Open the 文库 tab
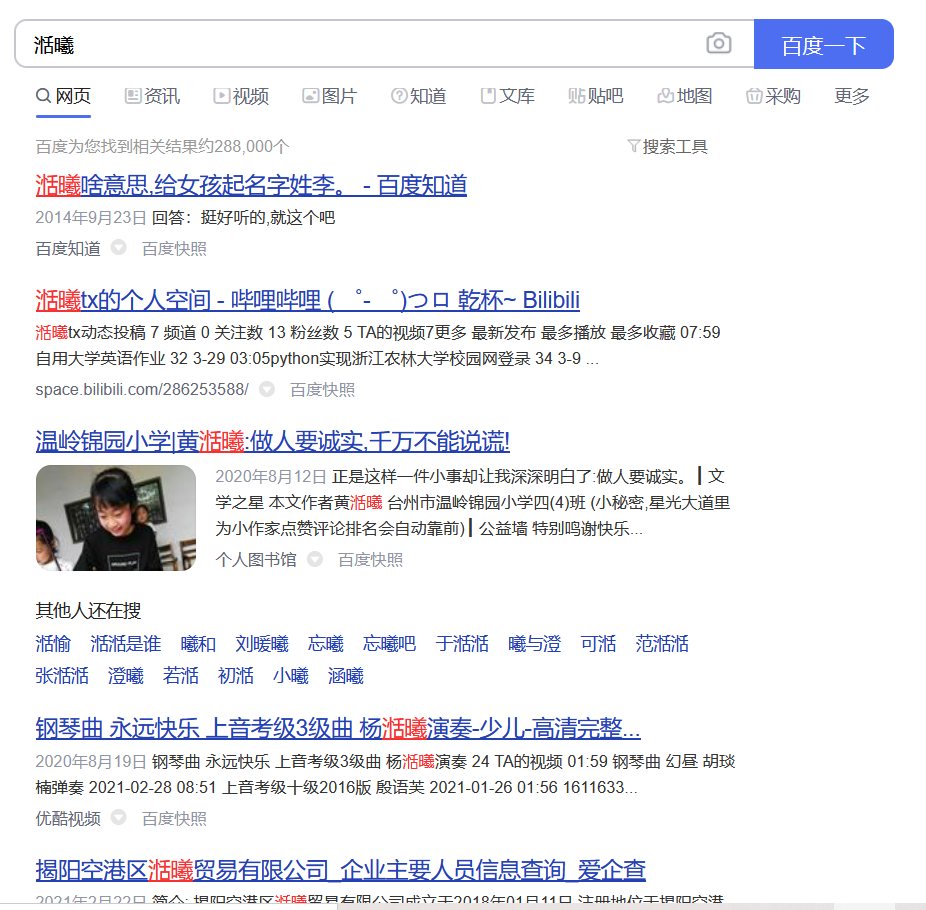Viewport: 926px width, 910px height. point(507,96)
